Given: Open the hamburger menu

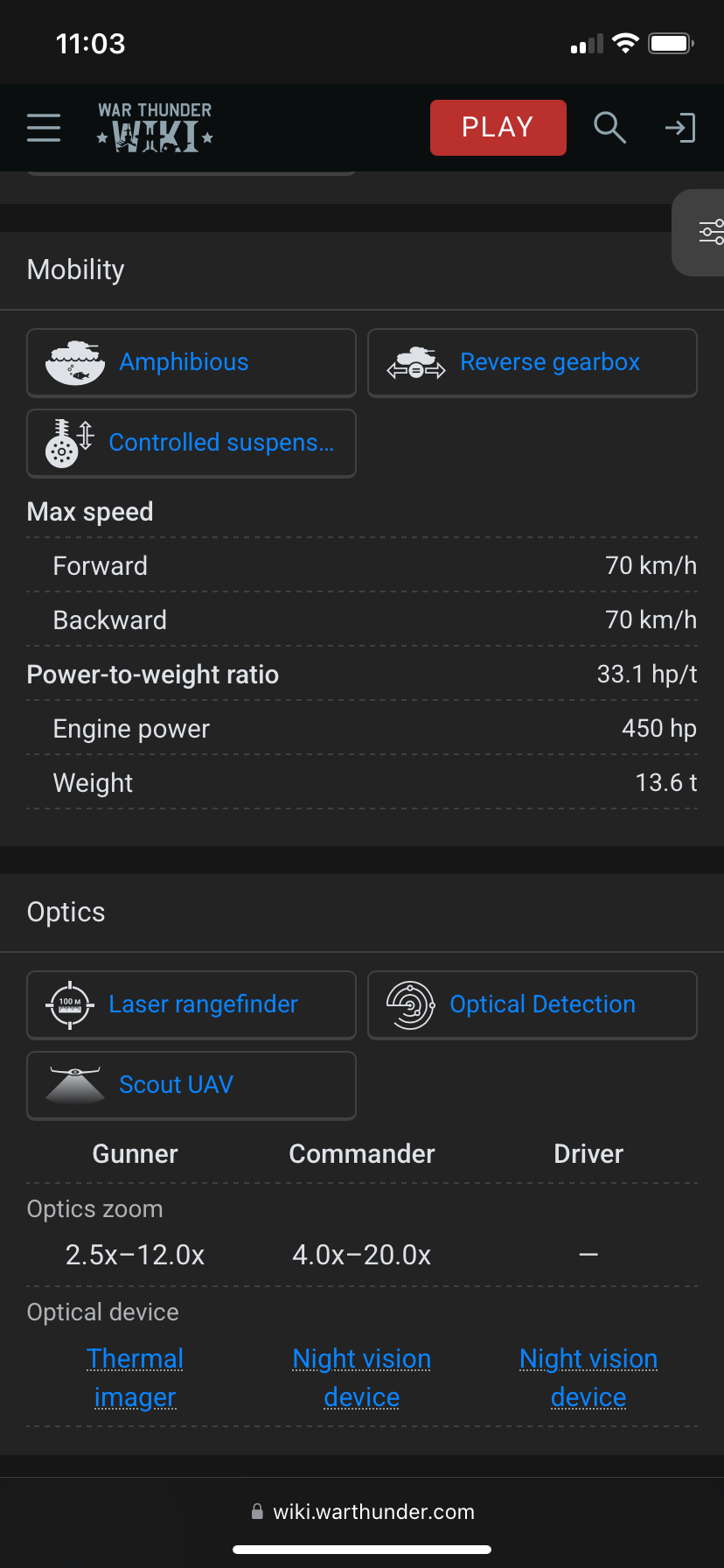Looking at the screenshot, I should (44, 128).
